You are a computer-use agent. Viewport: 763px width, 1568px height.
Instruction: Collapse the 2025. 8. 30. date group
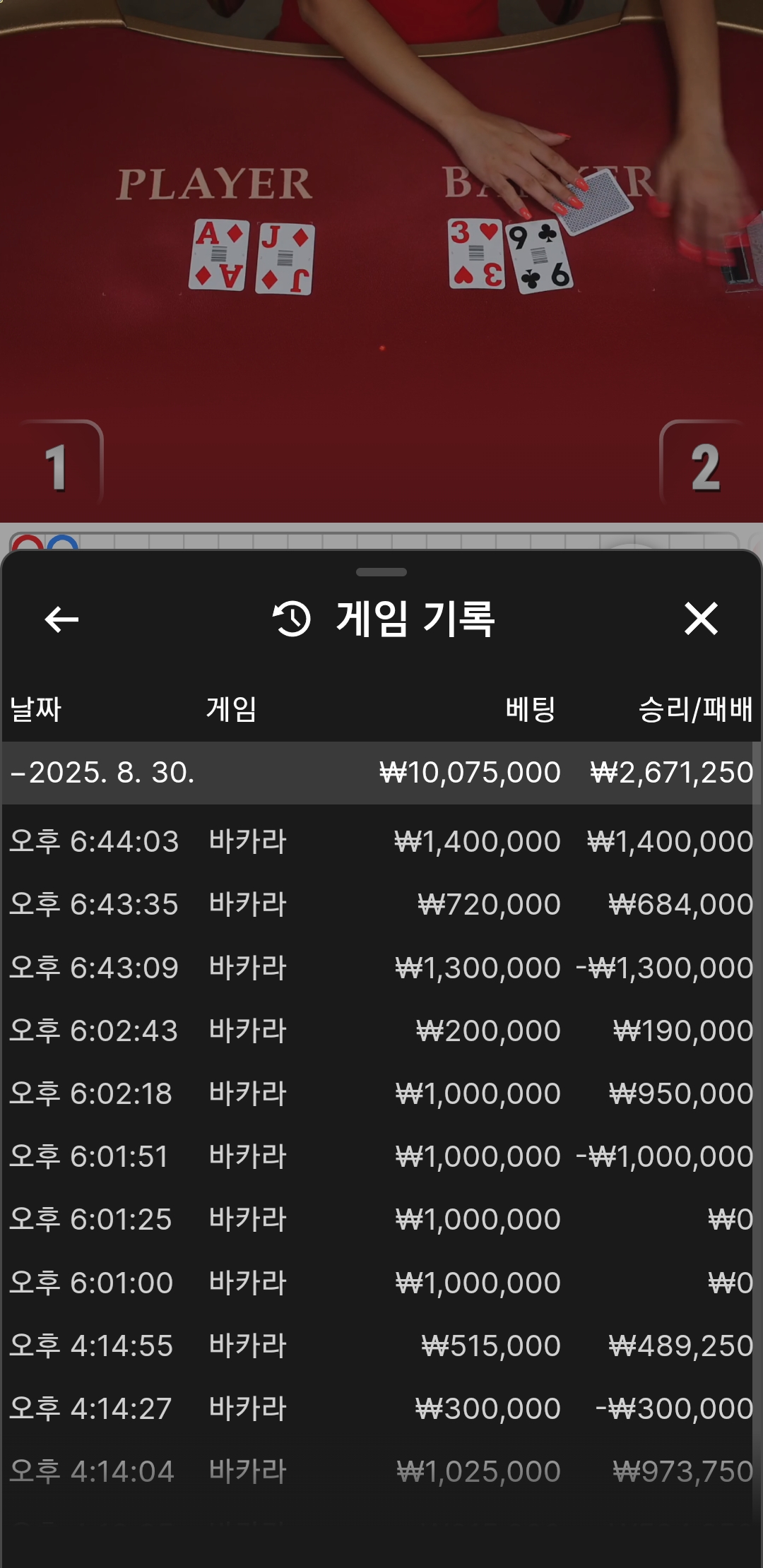380,773
